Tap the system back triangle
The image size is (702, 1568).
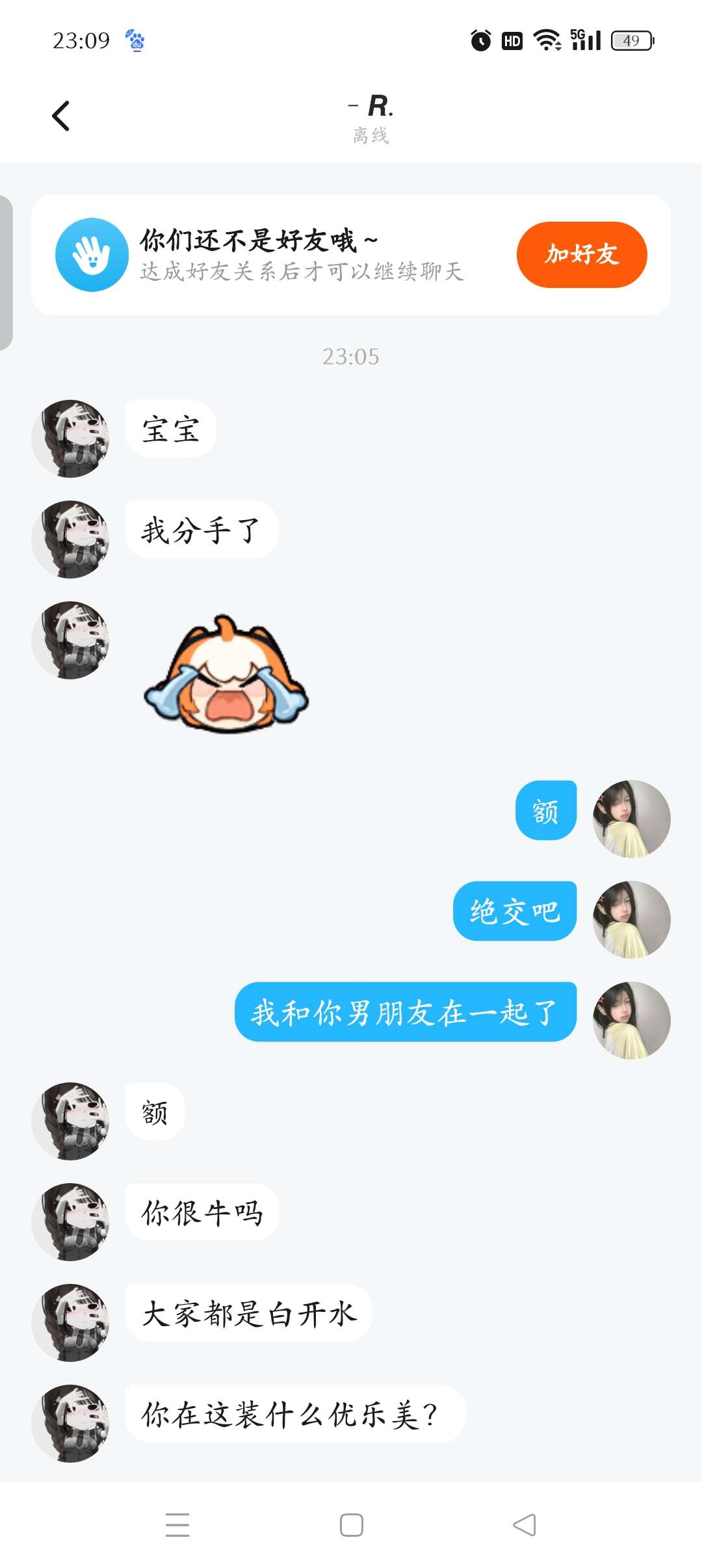tap(525, 1524)
